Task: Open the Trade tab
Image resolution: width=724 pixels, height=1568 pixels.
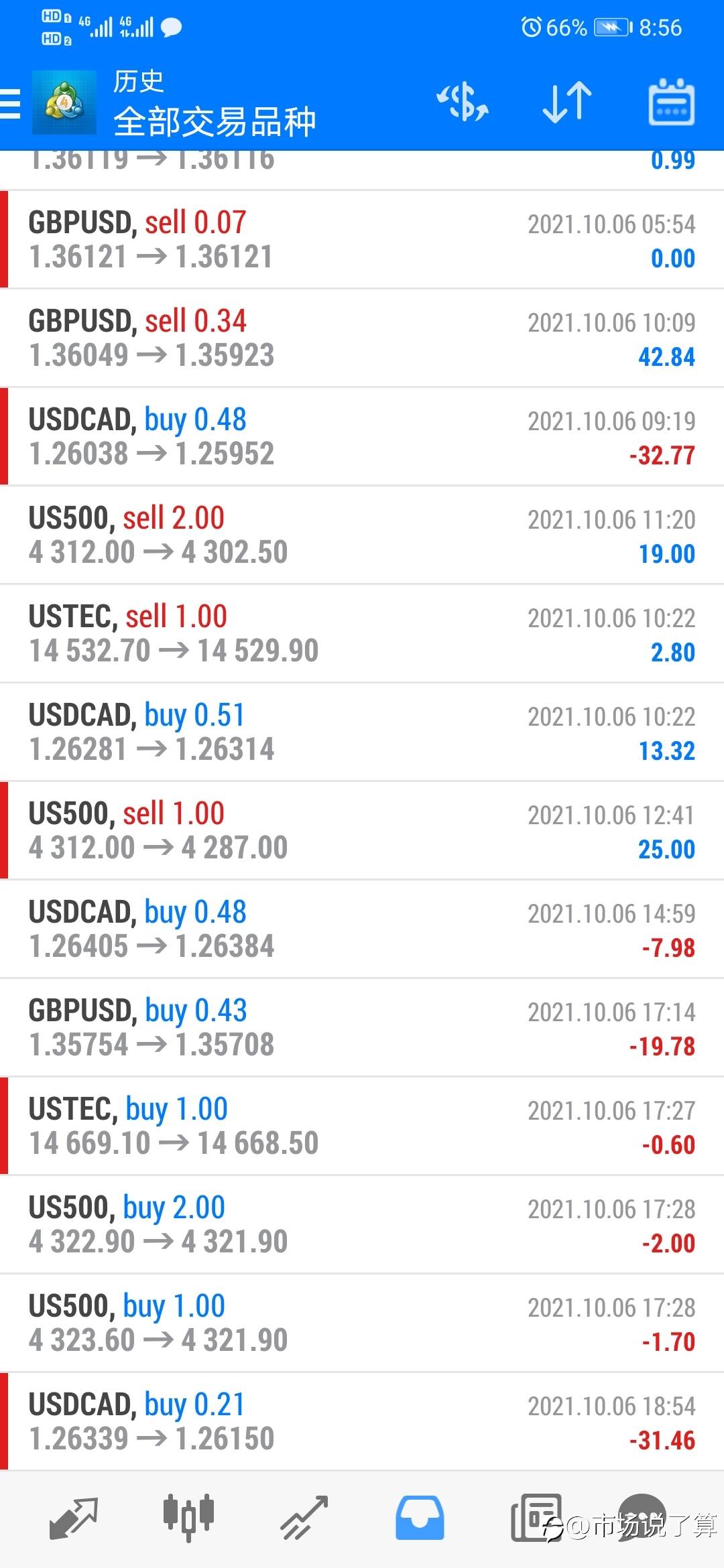Action: coord(304,1518)
